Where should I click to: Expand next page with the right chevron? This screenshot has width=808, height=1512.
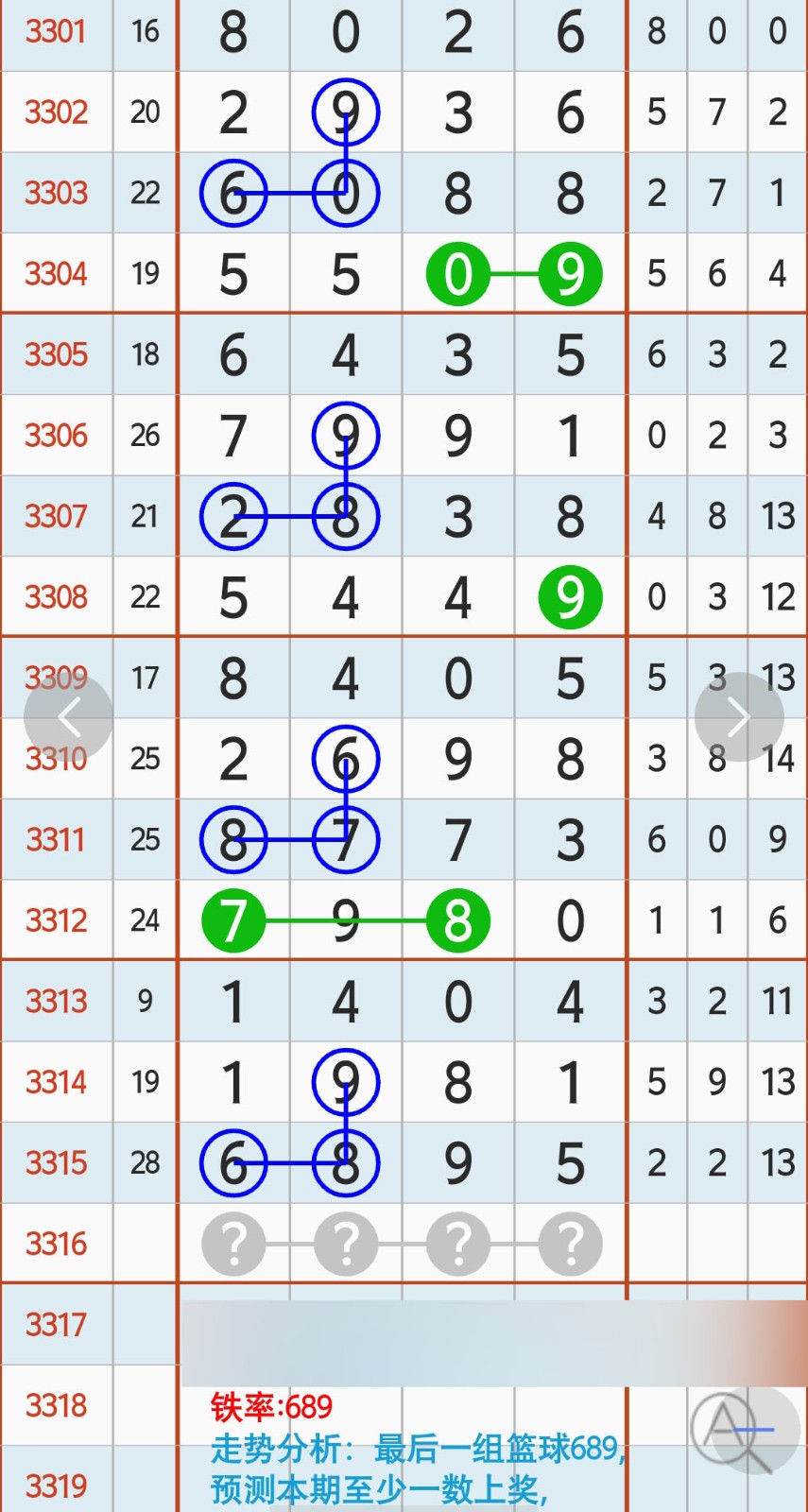coord(740,716)
